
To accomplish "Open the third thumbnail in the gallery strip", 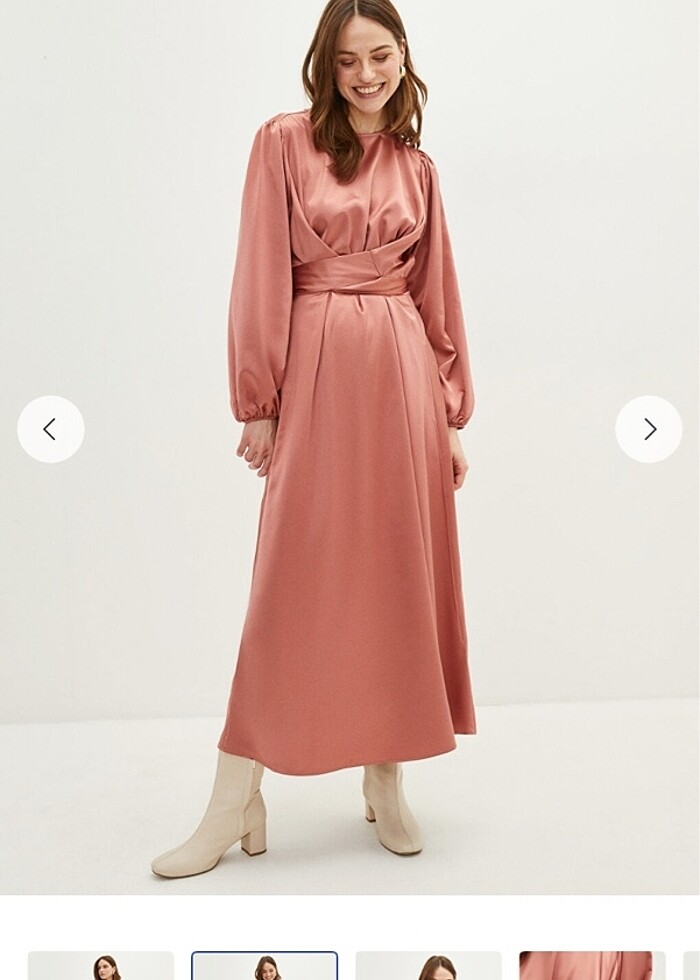I will coord(428,966).
